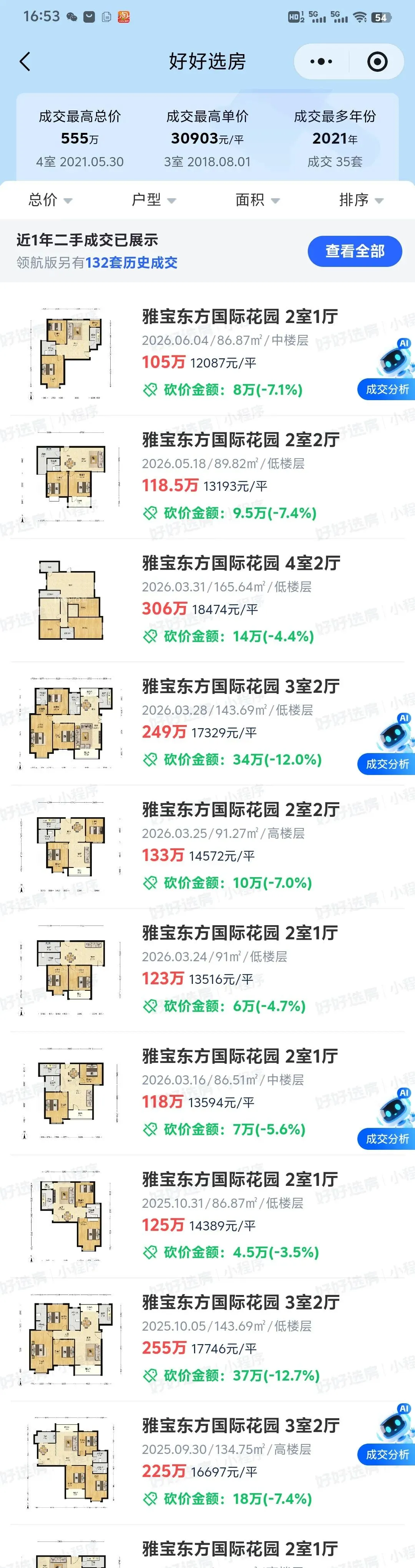The width and height of the screenshot is (415, 1568).
Task: Open the 249万 3室2厅 listing
Action: (207, 724)
